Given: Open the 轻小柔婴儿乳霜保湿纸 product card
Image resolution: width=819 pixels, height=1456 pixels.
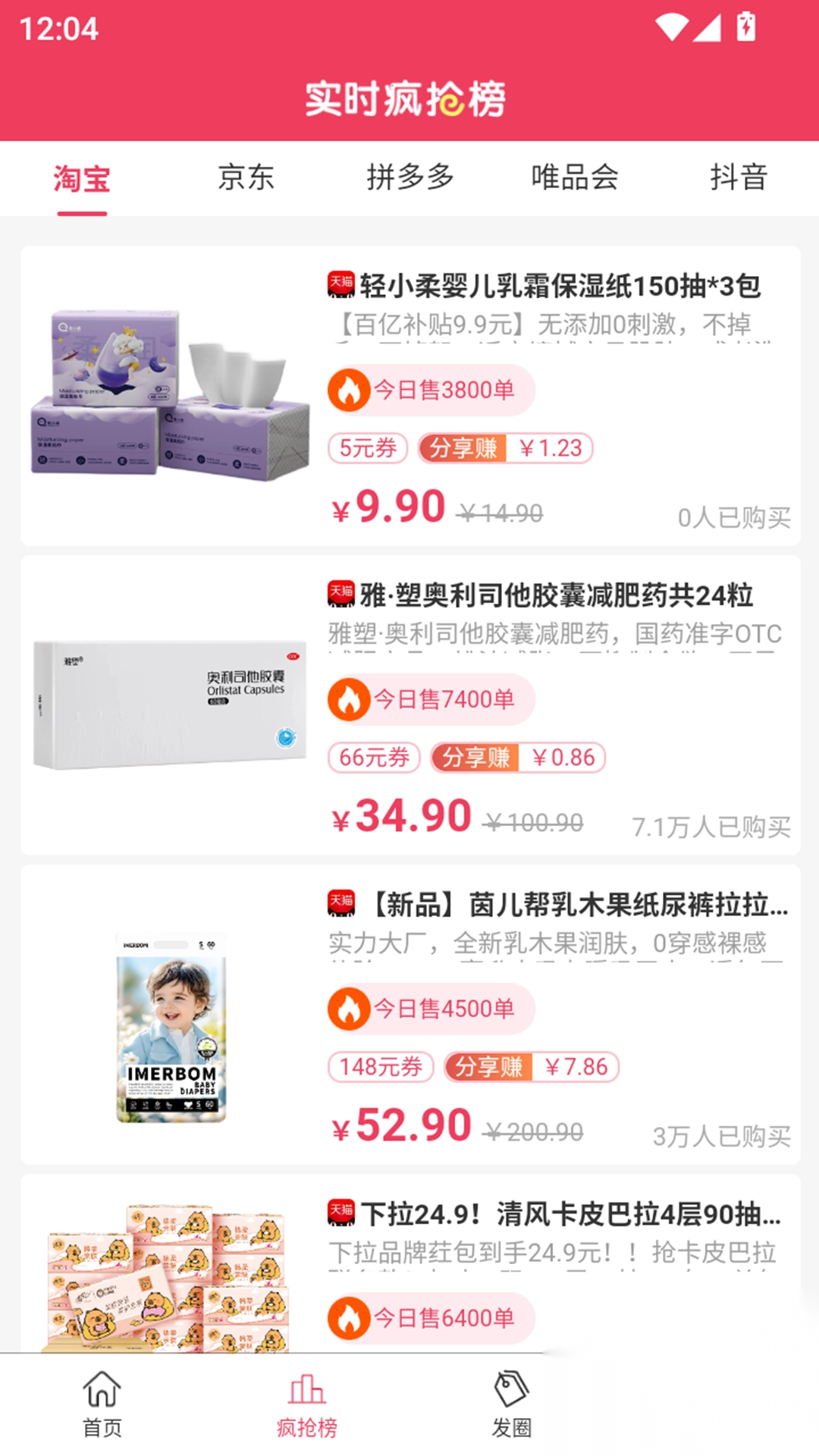Looking at the screenshot, I should click(x=409, y=396).
